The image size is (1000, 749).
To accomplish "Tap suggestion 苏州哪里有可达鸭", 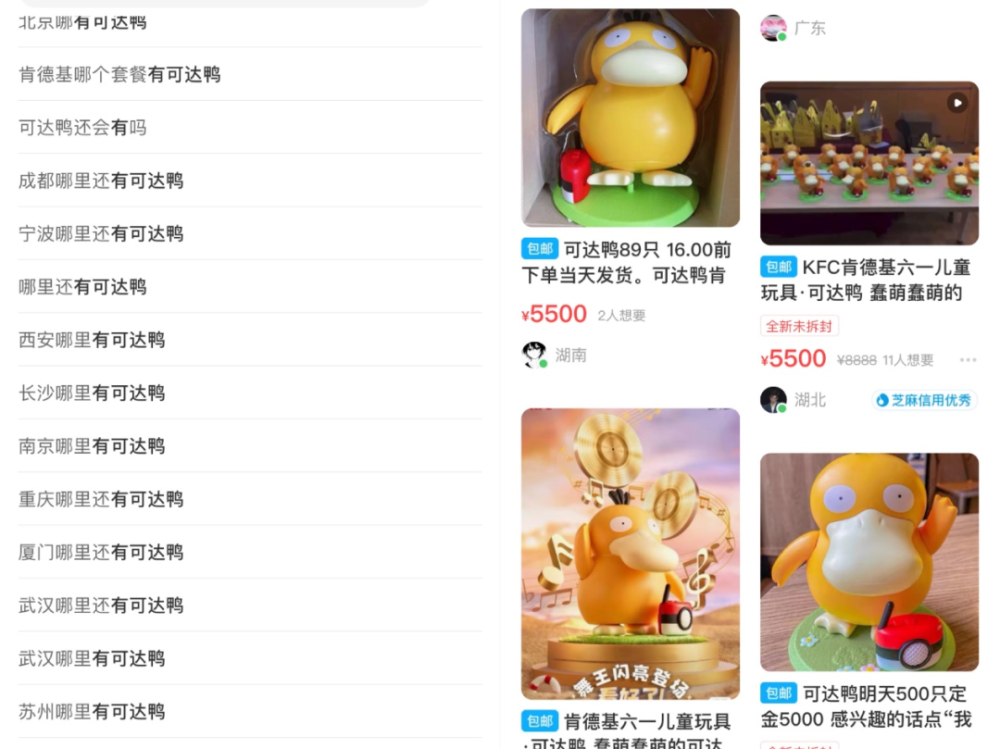I will (x=92, y=710).
